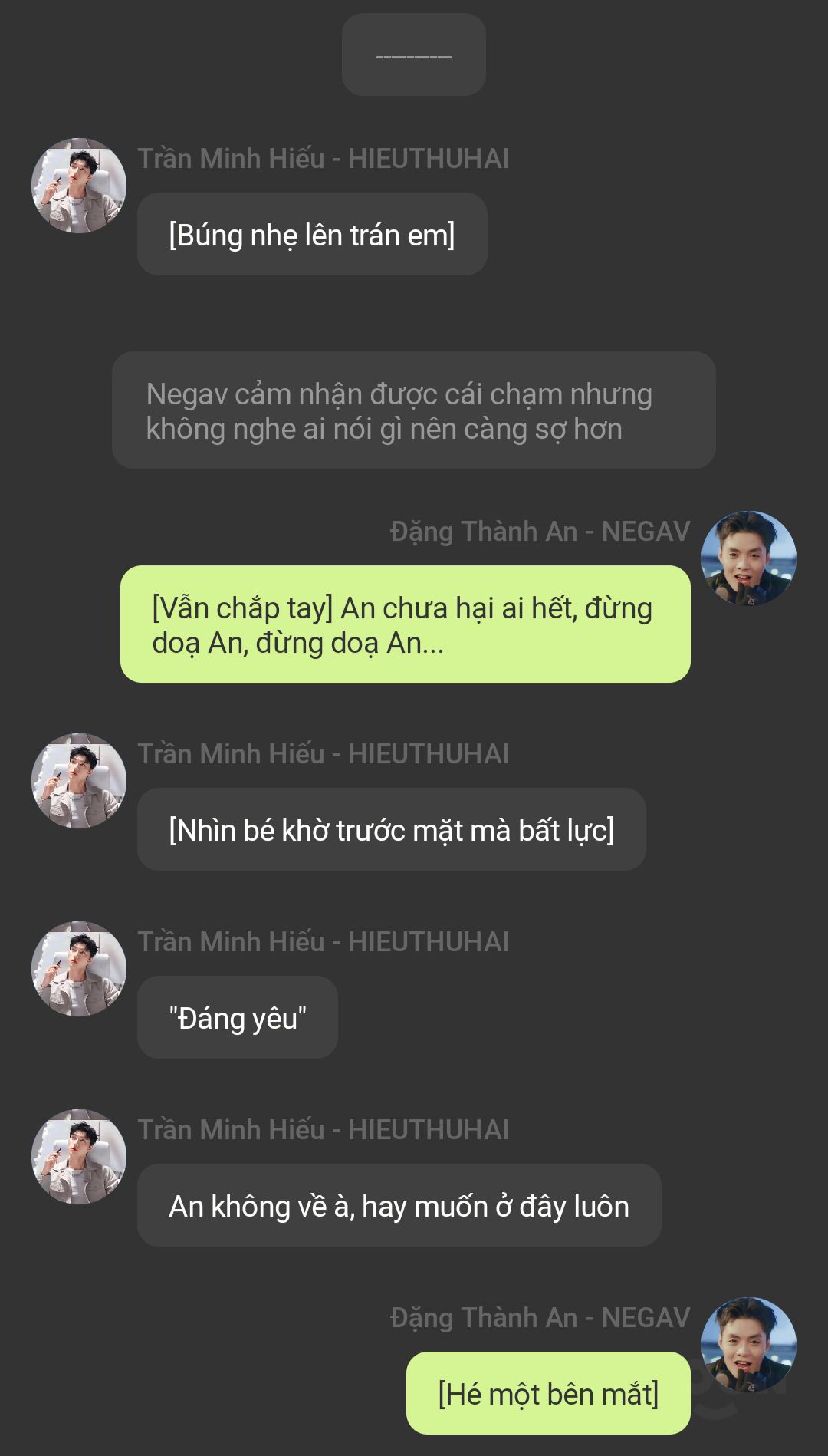Screen dimensions: 828x1456
Task: Open HIEUTHUHAI's avatar beside "[Búng nhẹ lên trán em]"
Action: [x=79, y=186]
